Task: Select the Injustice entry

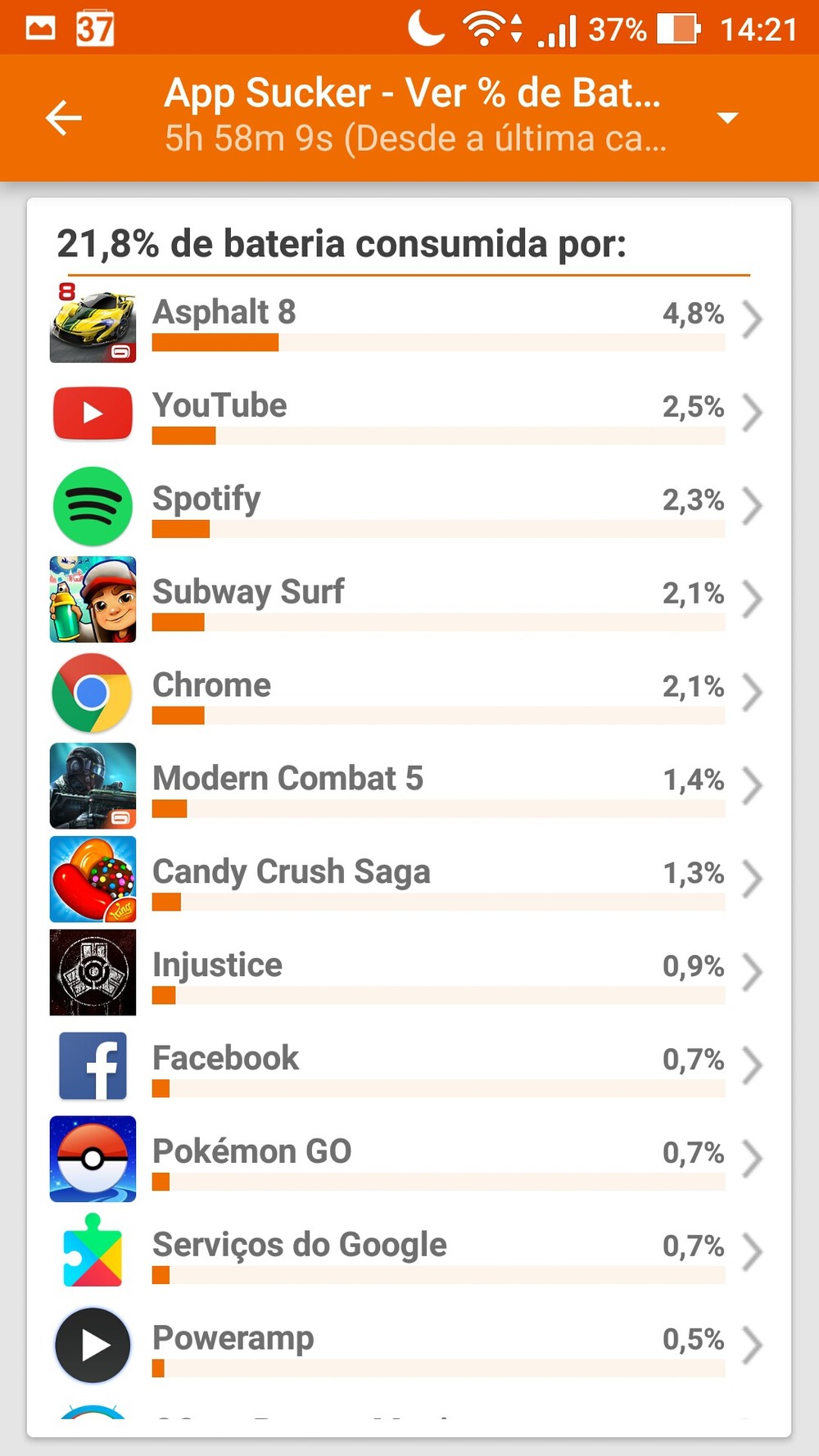Action: (x=409, y=973)
